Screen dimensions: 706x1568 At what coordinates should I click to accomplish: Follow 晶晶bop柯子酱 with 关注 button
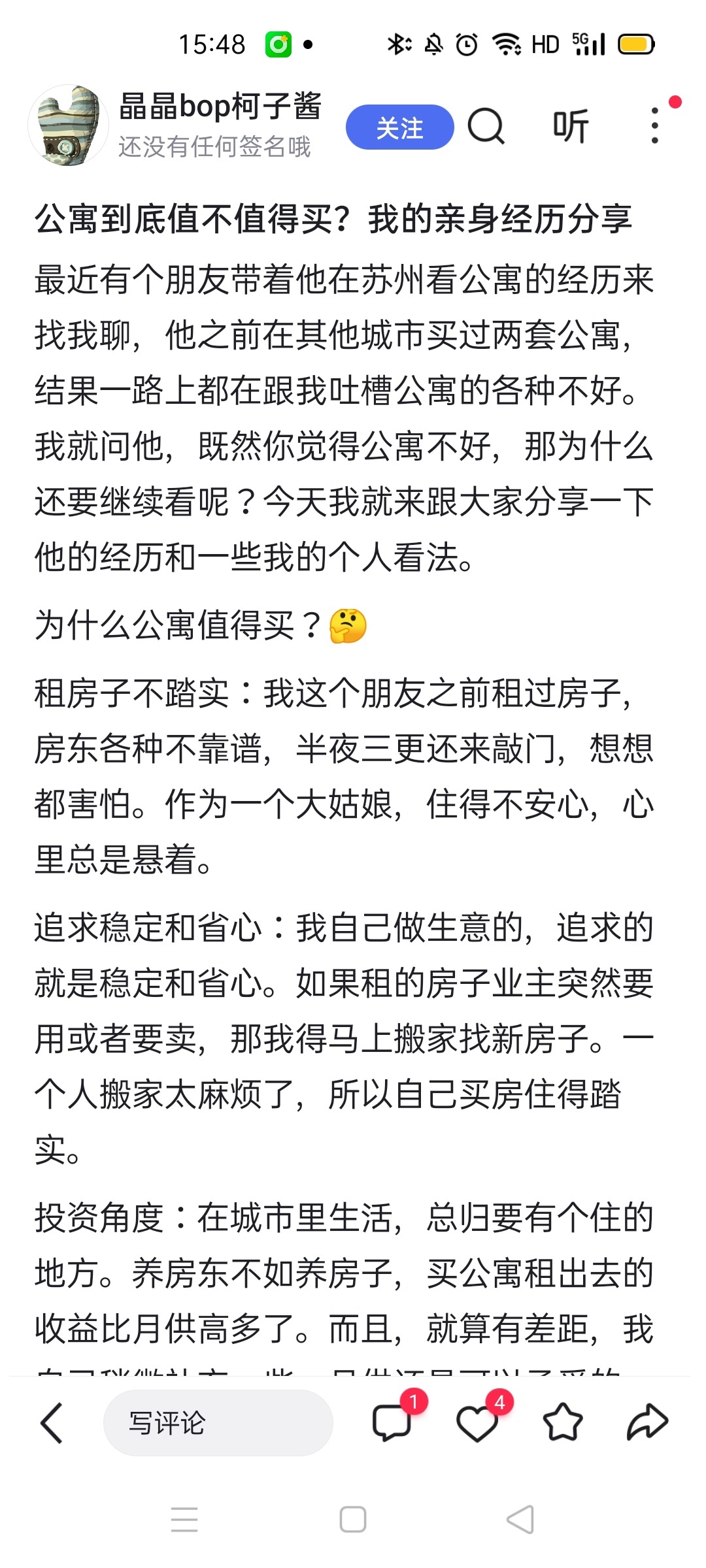(x=399, y=127)
